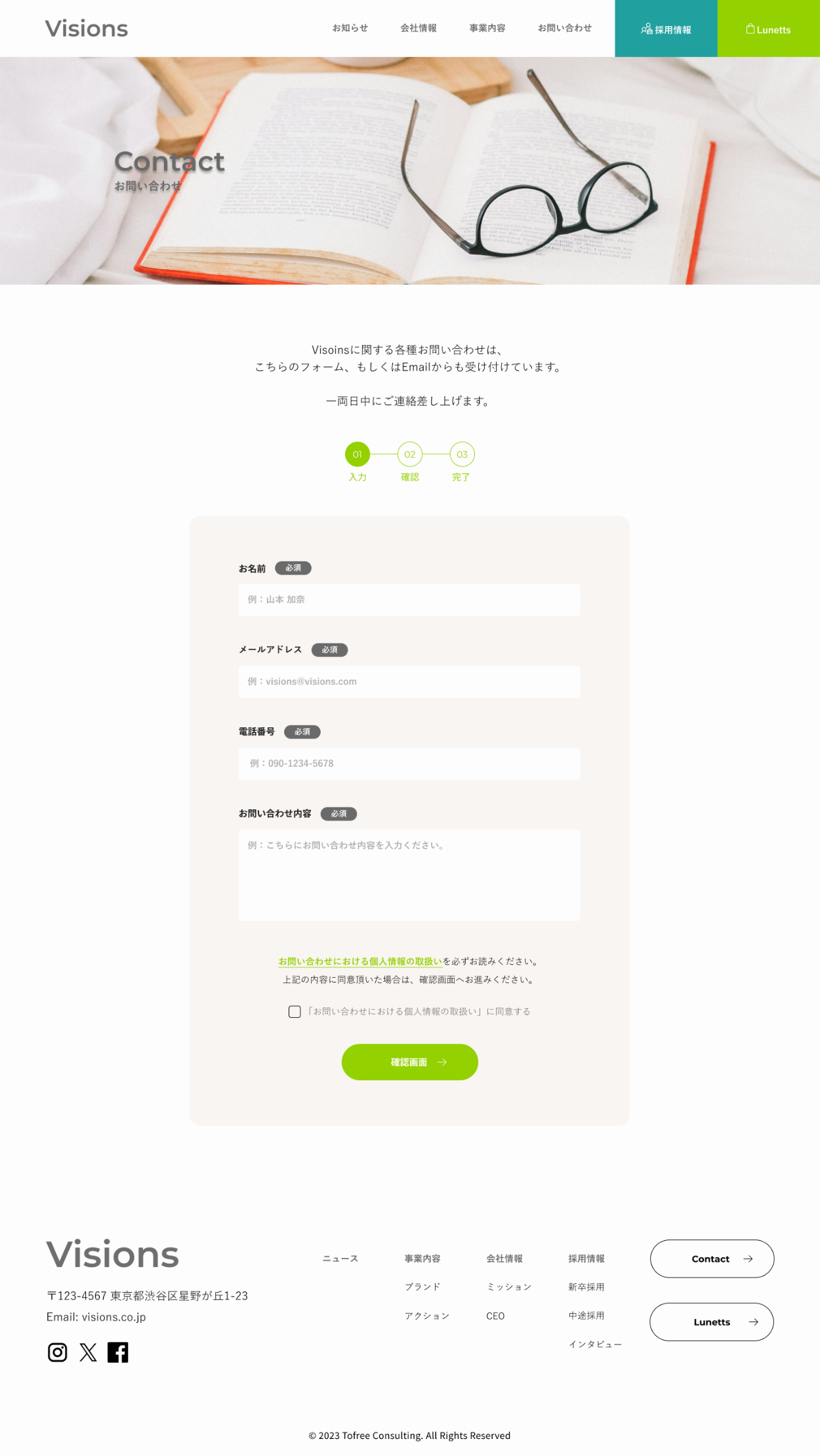820x1456 pixels.
Task: Open the お知らせ nav link
Action: (350, 28)
